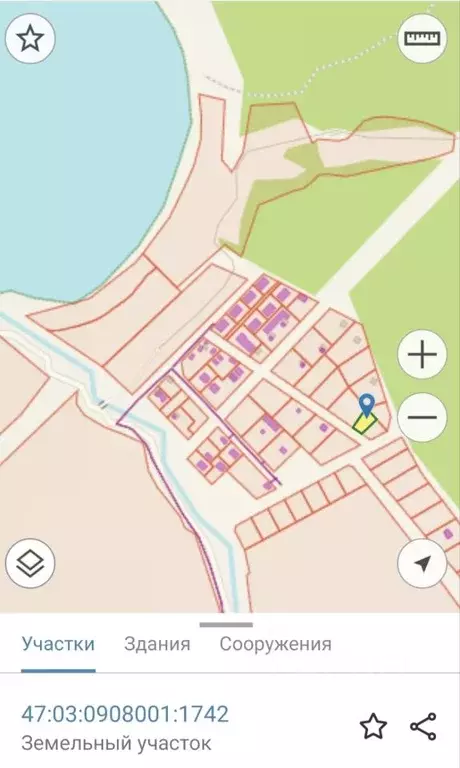Open the map layers selector
The image size is (460, 768).
[30, 563]
